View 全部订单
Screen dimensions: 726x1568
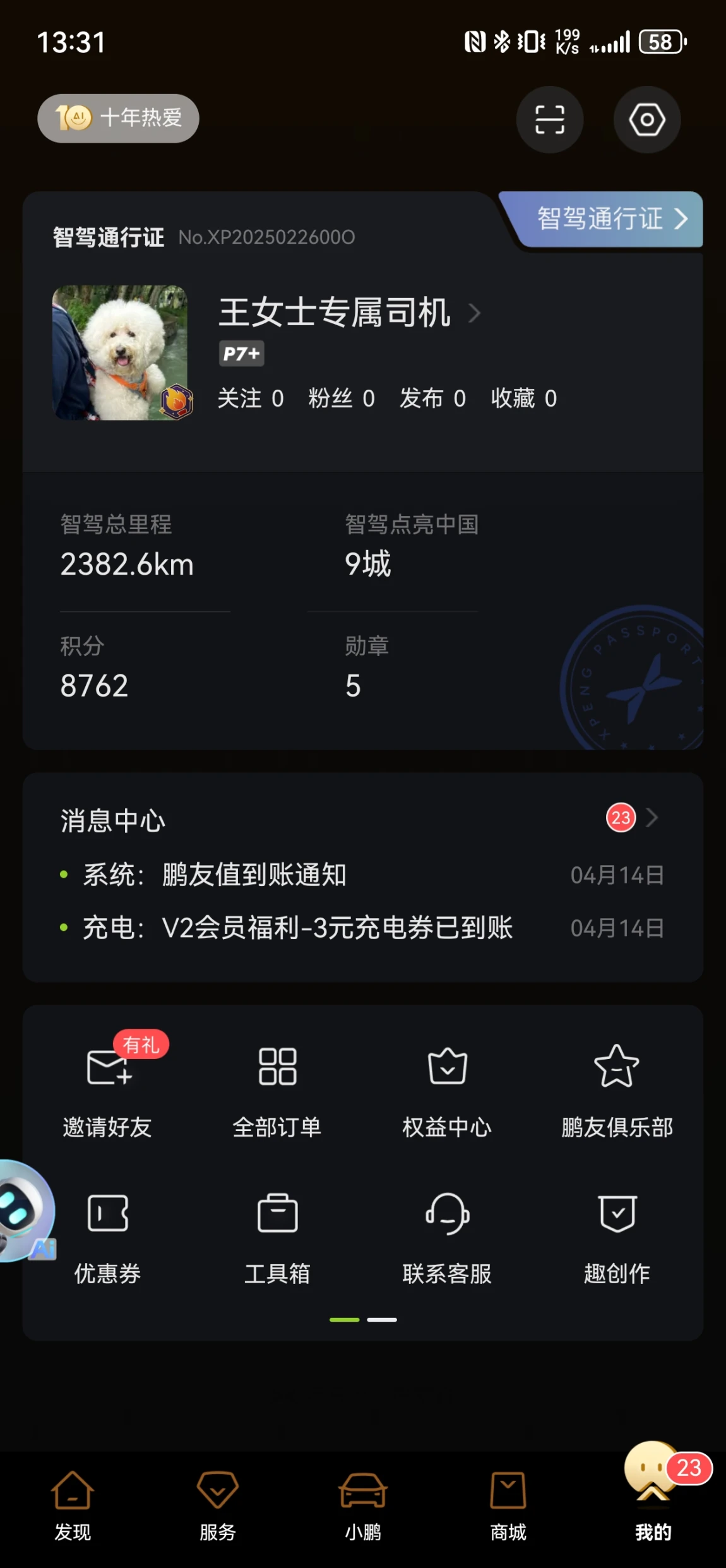(277, 1086)
